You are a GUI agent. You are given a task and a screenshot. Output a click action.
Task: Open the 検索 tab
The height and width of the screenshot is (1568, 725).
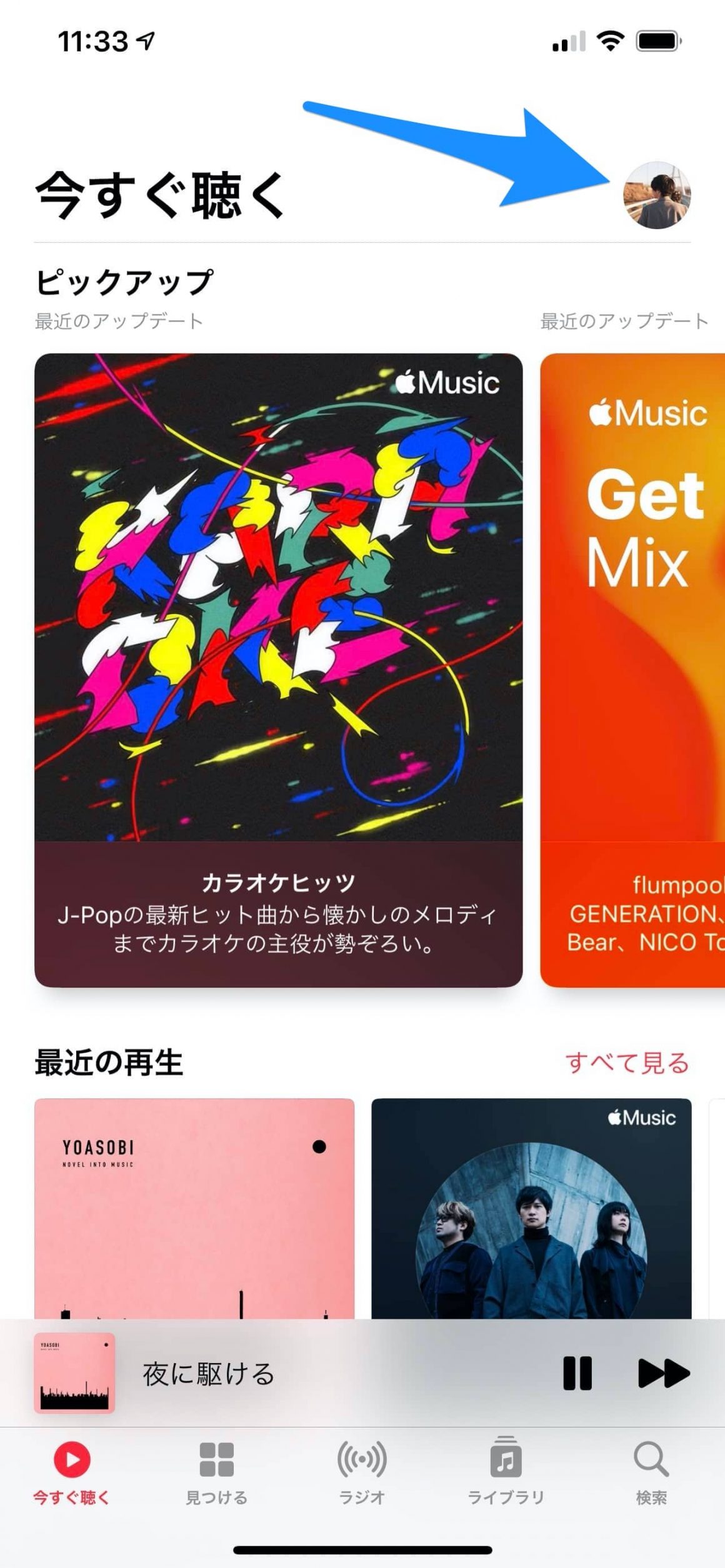point(651,1472)
